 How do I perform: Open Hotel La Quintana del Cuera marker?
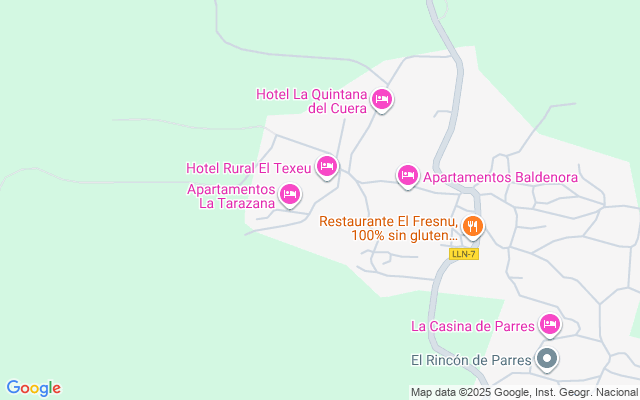pyautogui.click(x=381, y=99)
